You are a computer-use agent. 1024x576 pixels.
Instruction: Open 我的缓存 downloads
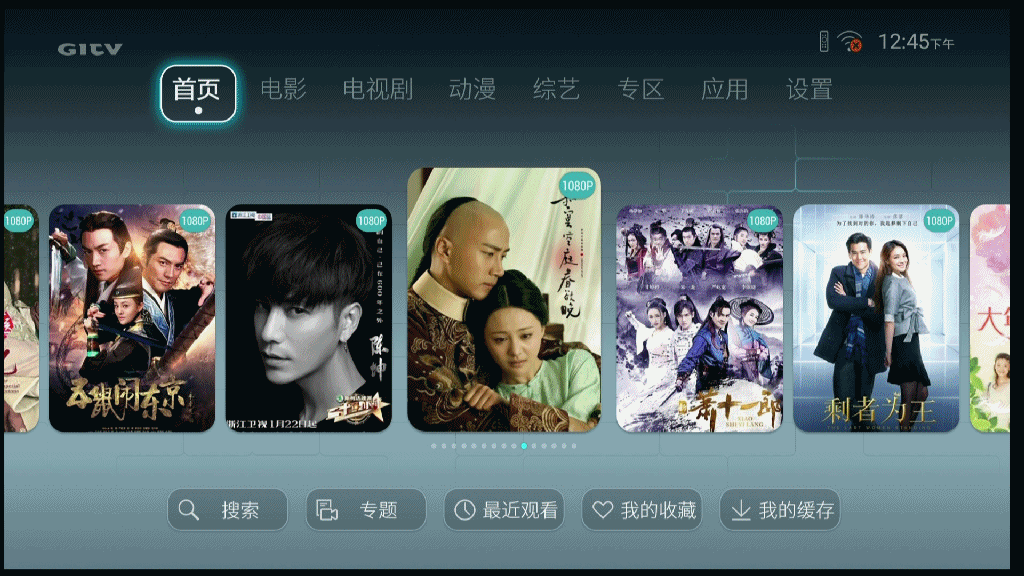coord(780,510)
